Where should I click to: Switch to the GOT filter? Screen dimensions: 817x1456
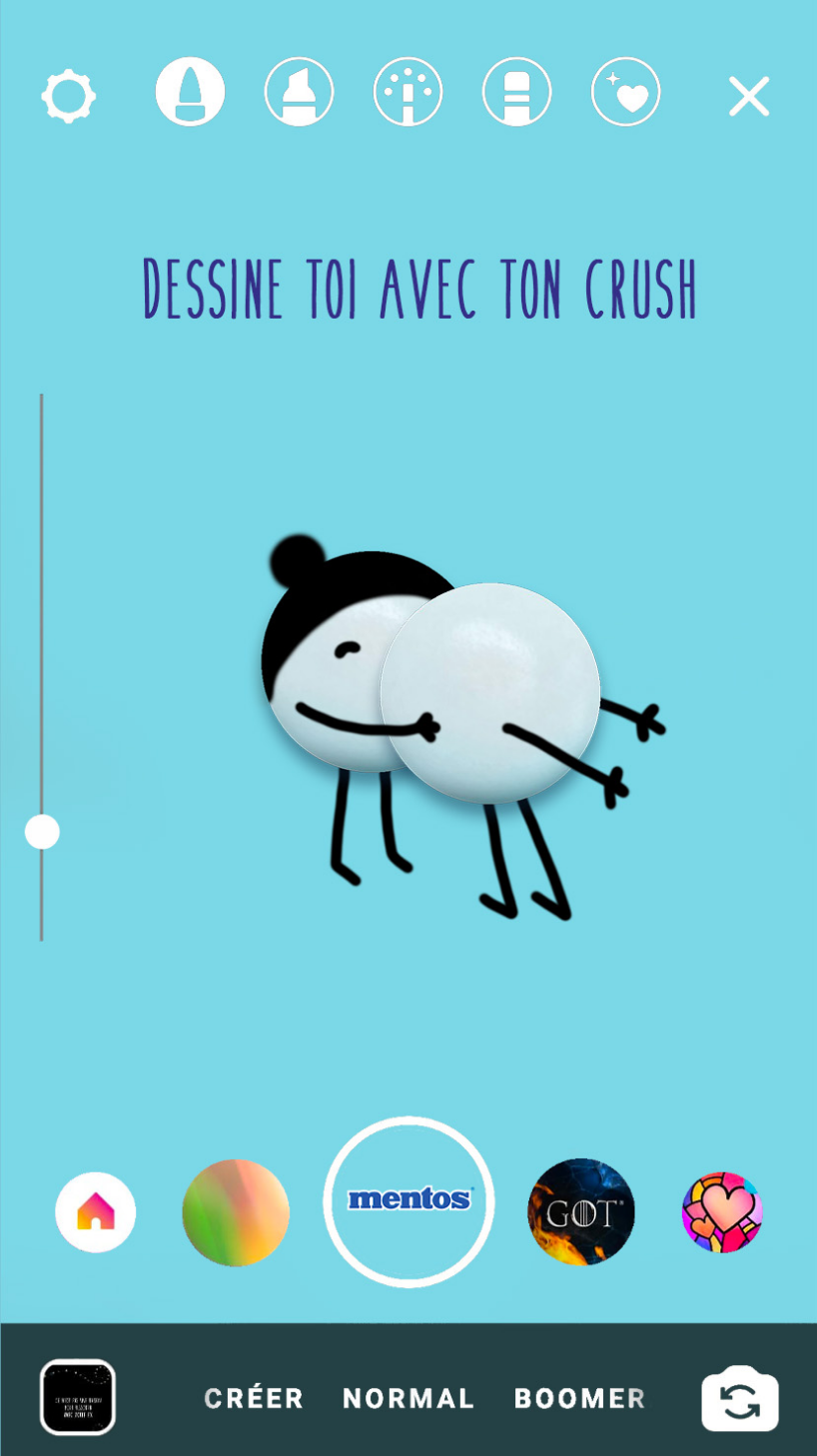click(x=580, y=1212)
